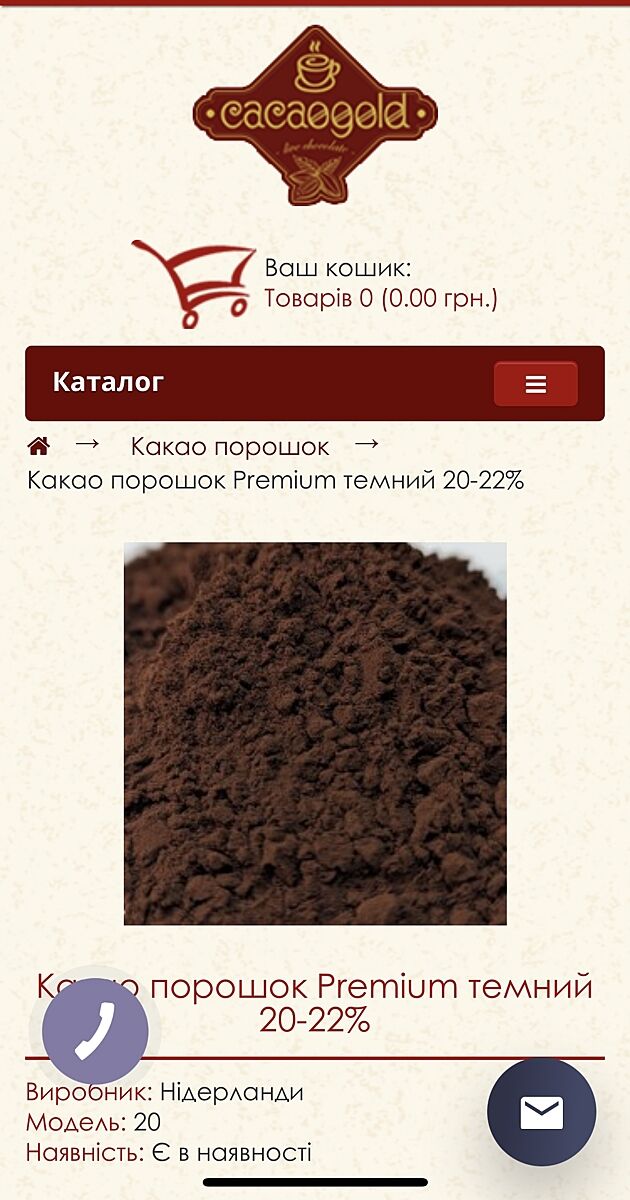
Task: Open the Cacaogold logo homepage
Action: click(x=315, y=115)
